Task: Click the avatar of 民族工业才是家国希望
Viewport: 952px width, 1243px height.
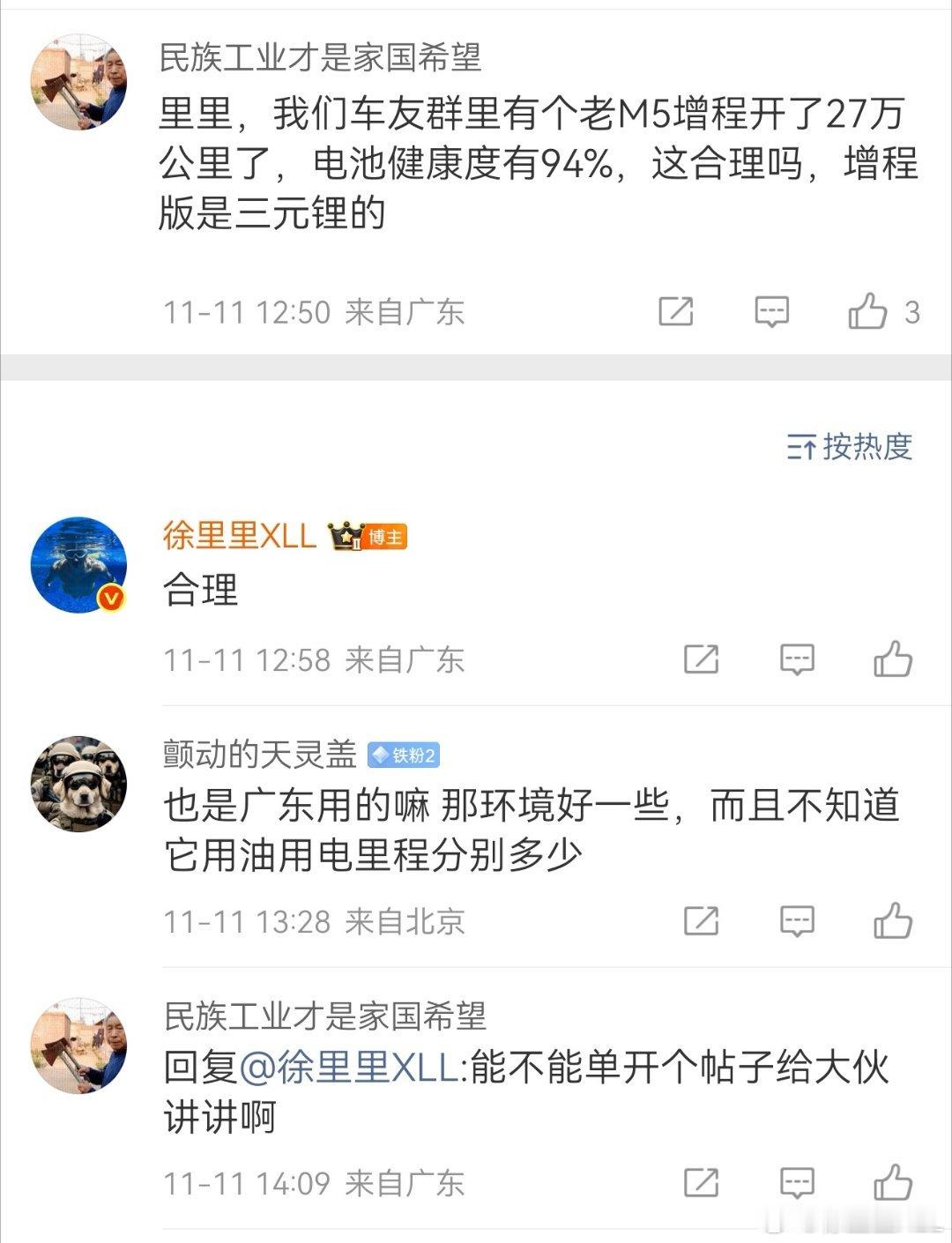Action: [x=78, y=66]
